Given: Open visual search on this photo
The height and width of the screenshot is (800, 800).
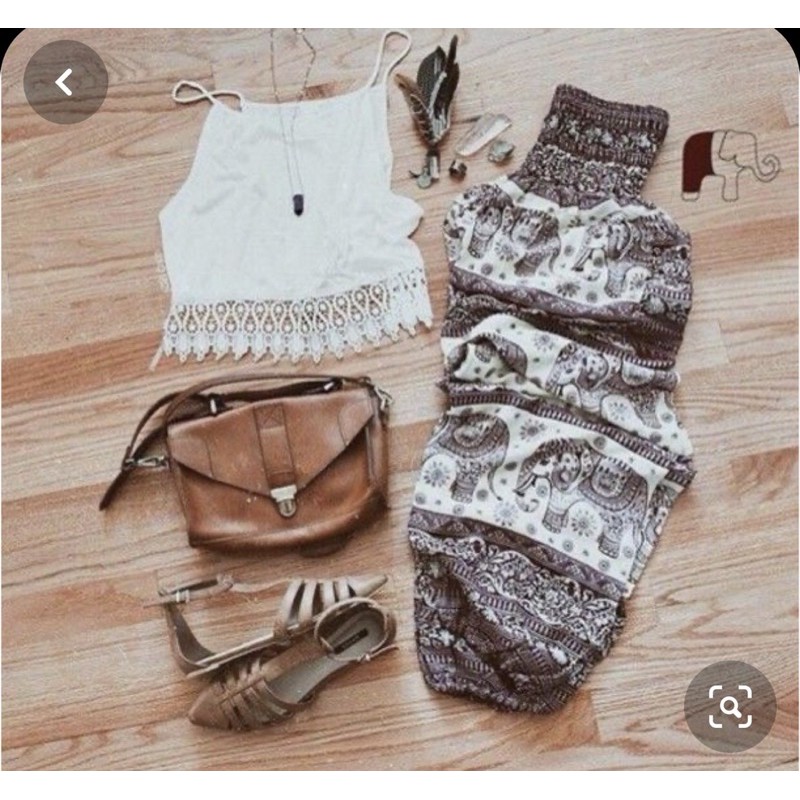Looking at the screenshot, I should pyautogui.click(x=730, y=706).
